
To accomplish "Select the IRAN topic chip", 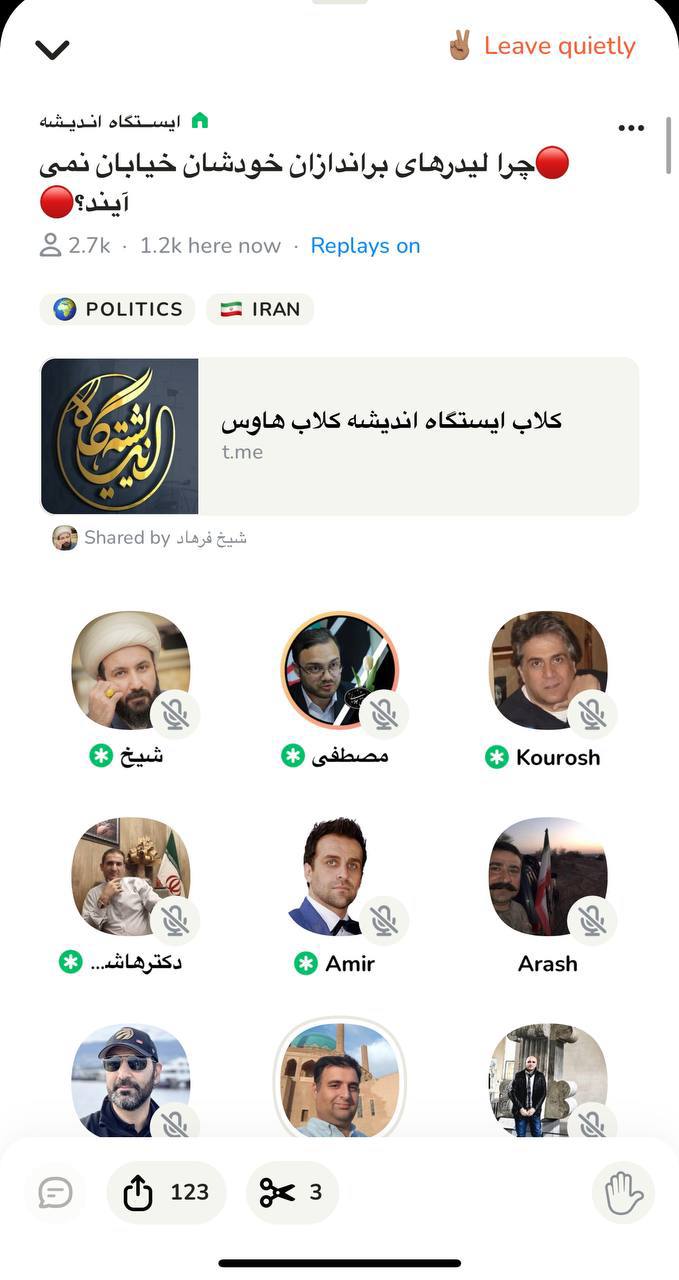I will click(x=260, y=309).
